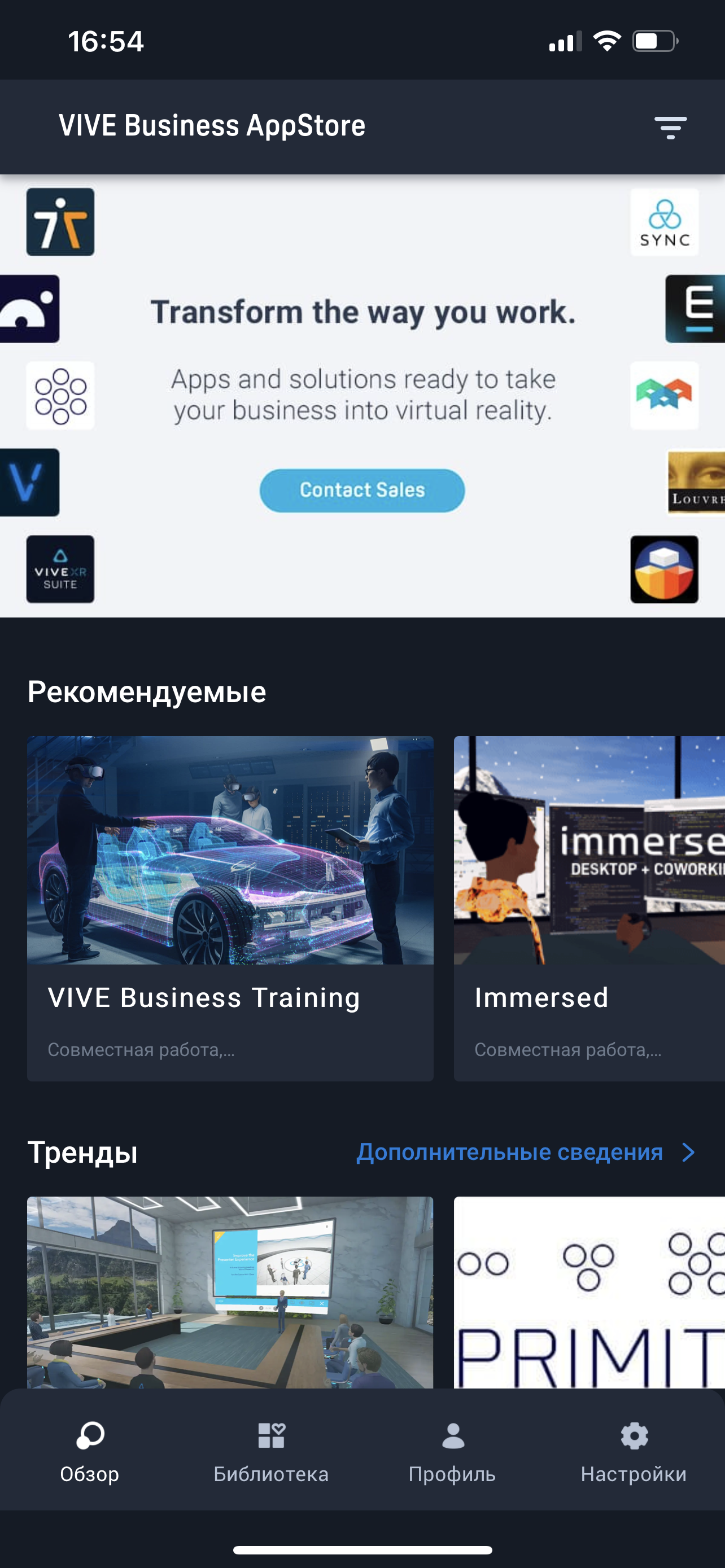Switch to the Обзор tab
This screenshot has width=725, height=1568.
[x=89, y=1452]
